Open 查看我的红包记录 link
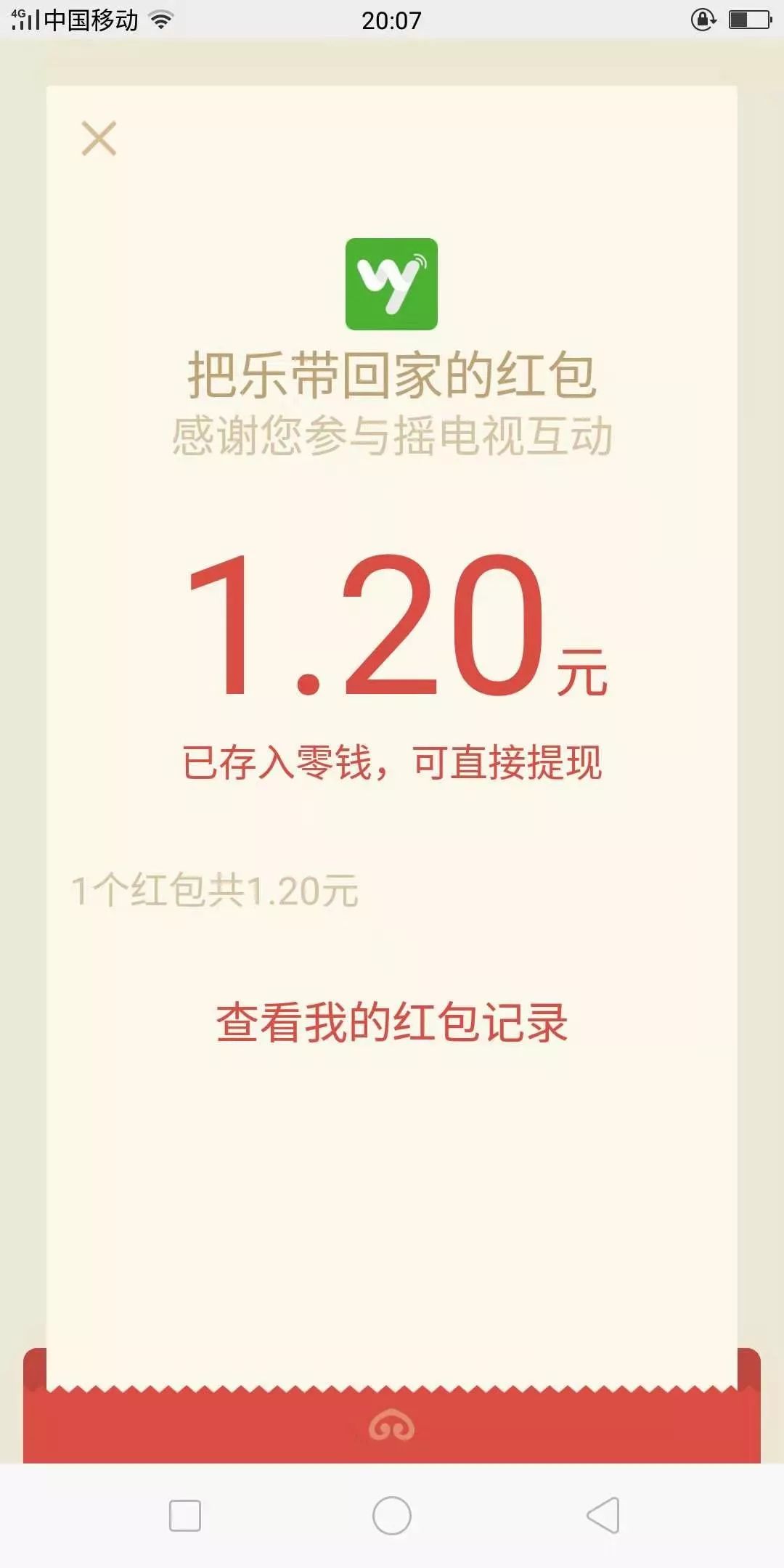Viewport: 784px width, 1568px height. point(391,1022)
